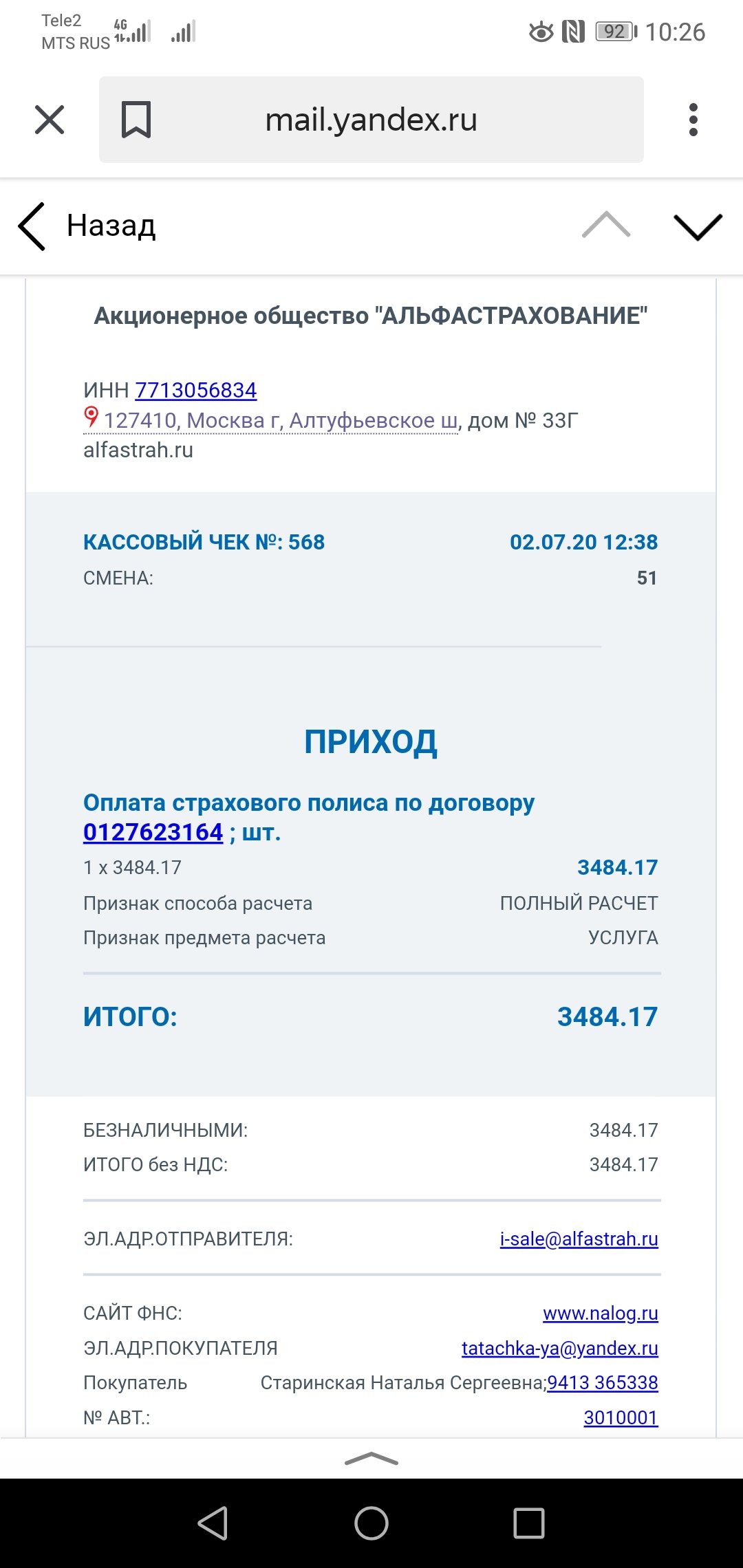The height and width of the screenshot is (1568, 743).
Task: Tap the system home button
Action: [x=371, y=1523]
